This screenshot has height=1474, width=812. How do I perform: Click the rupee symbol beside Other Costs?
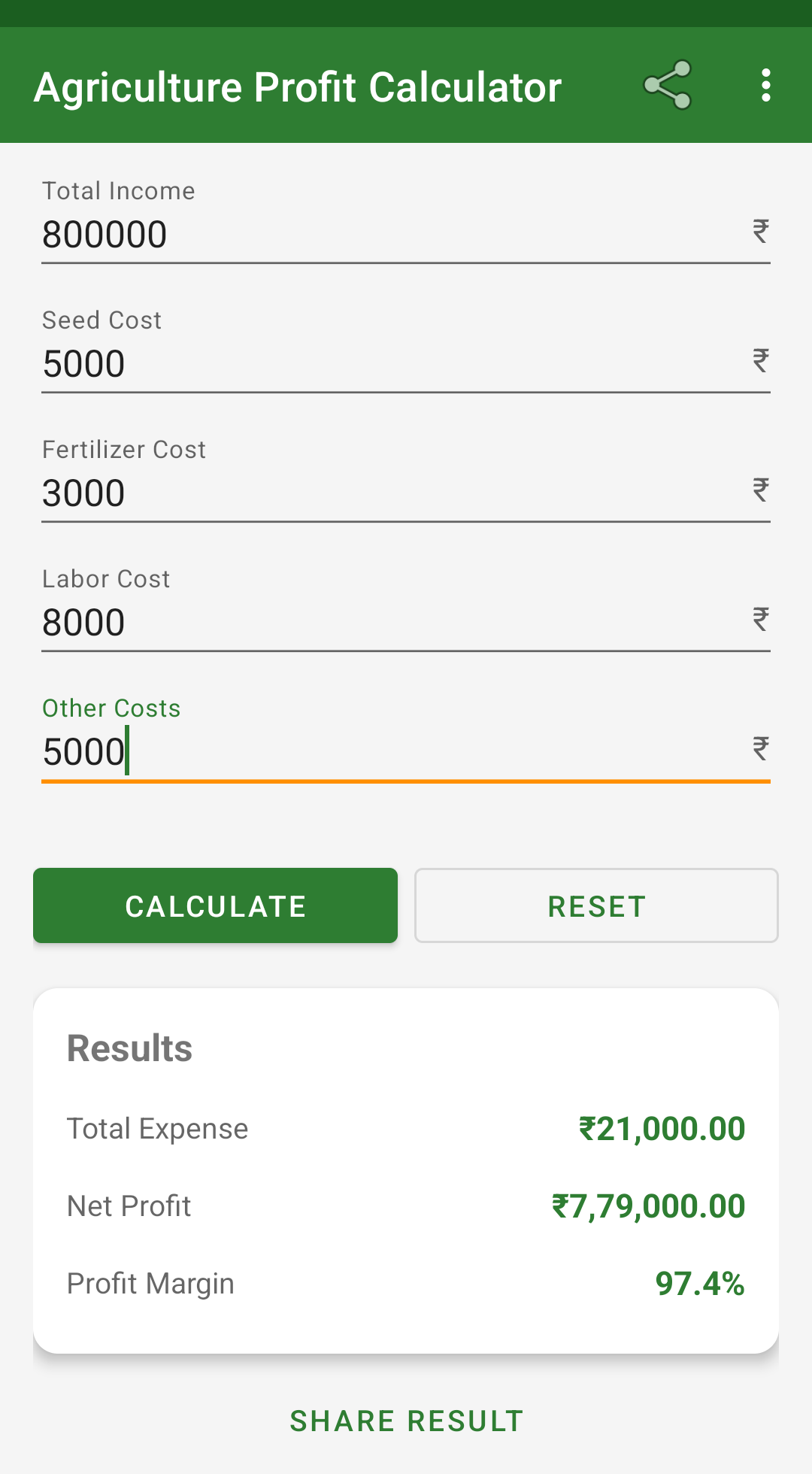[759, 748]
